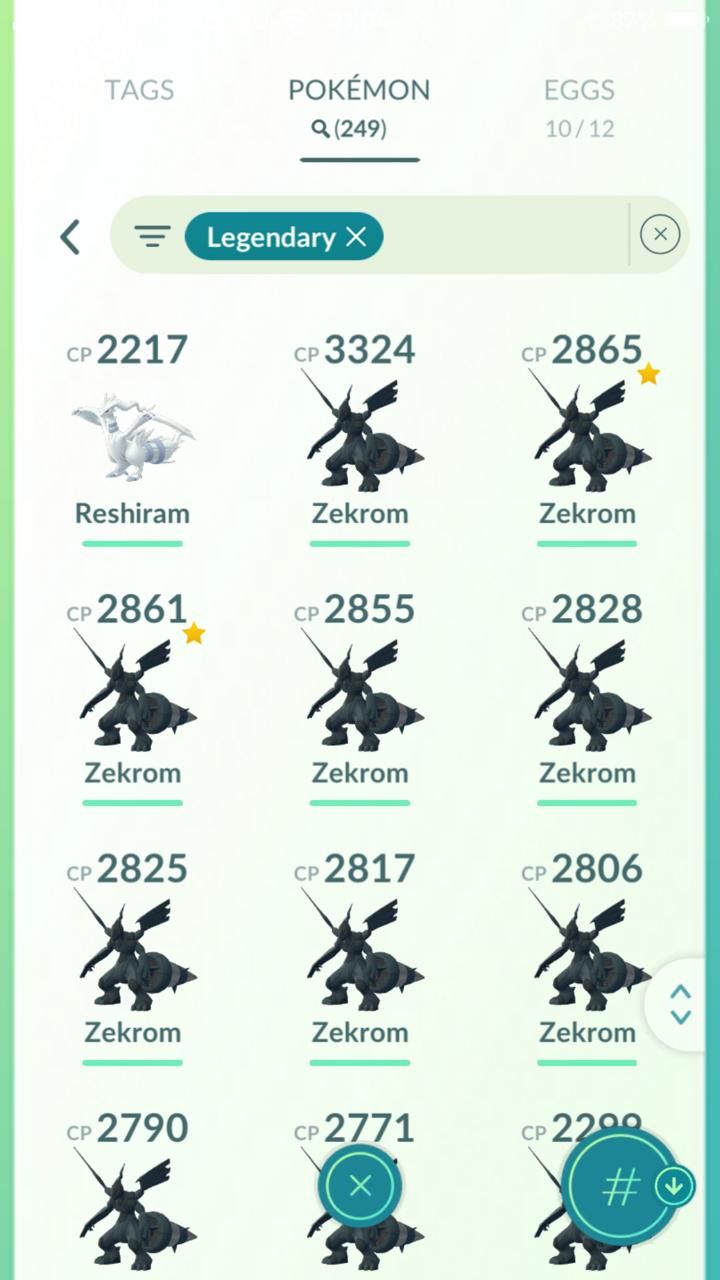This screenshot has height=1280, width=720.
Task: Open Zekrom with CP 2790
Action: click(132, 1200)
